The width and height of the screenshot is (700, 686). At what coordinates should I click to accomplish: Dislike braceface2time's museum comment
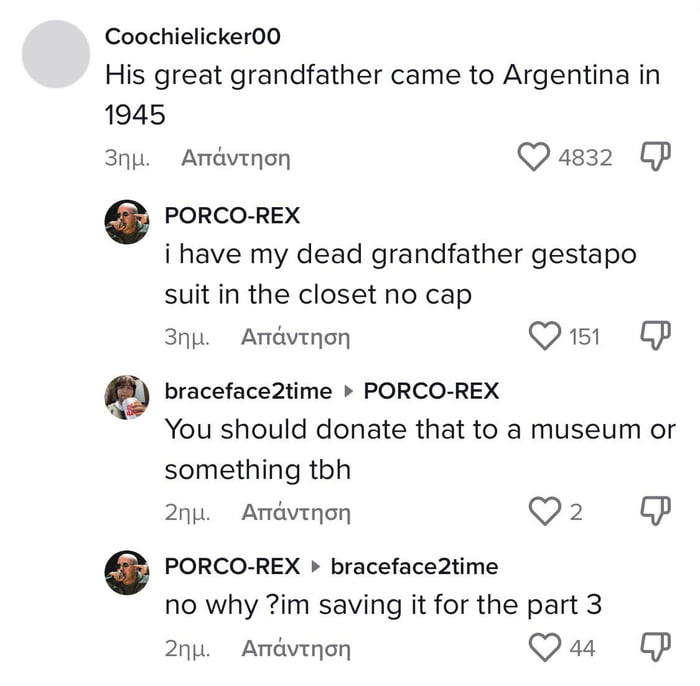tap(654, 511)
